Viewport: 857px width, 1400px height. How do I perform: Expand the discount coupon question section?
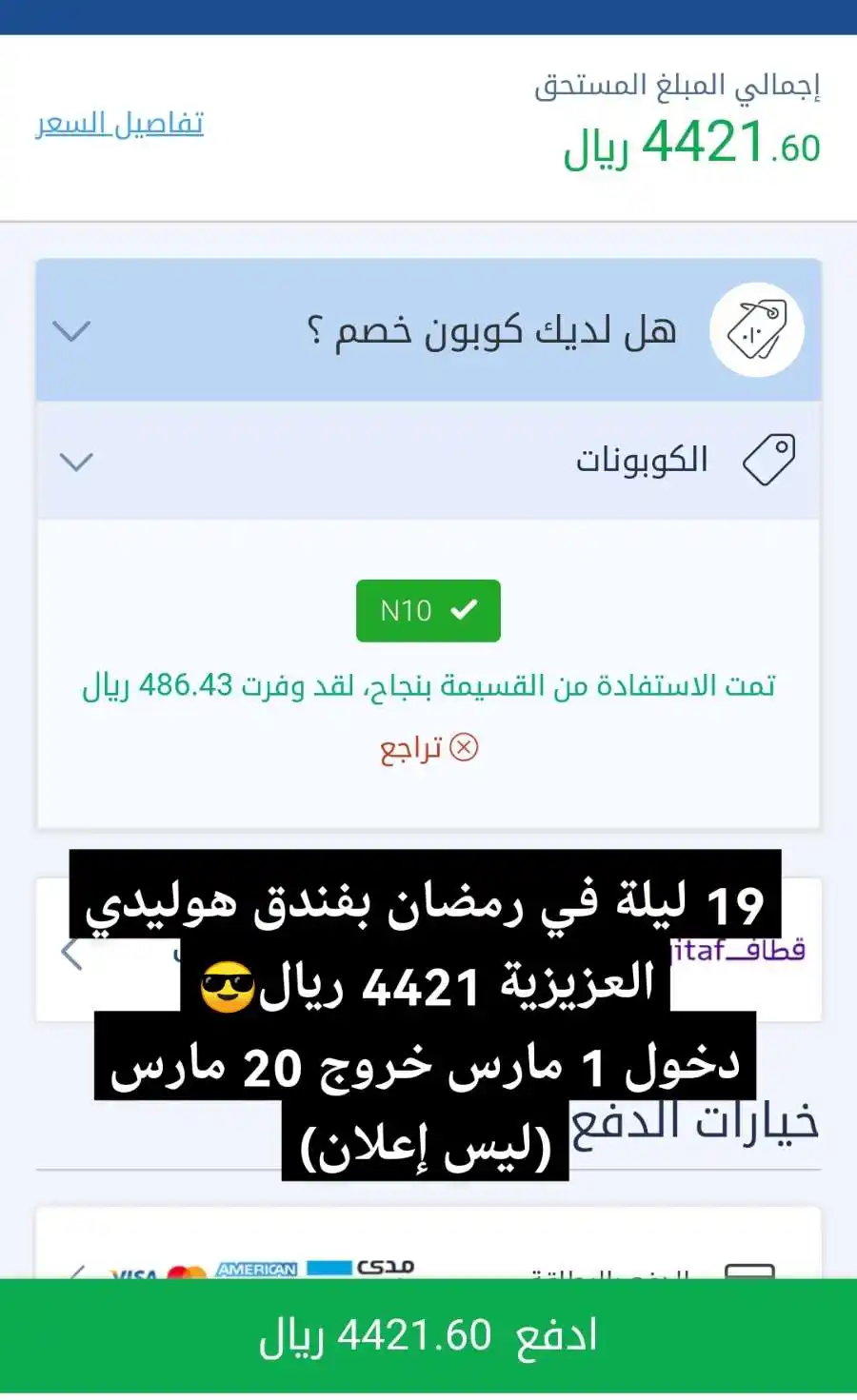point(428,330)
